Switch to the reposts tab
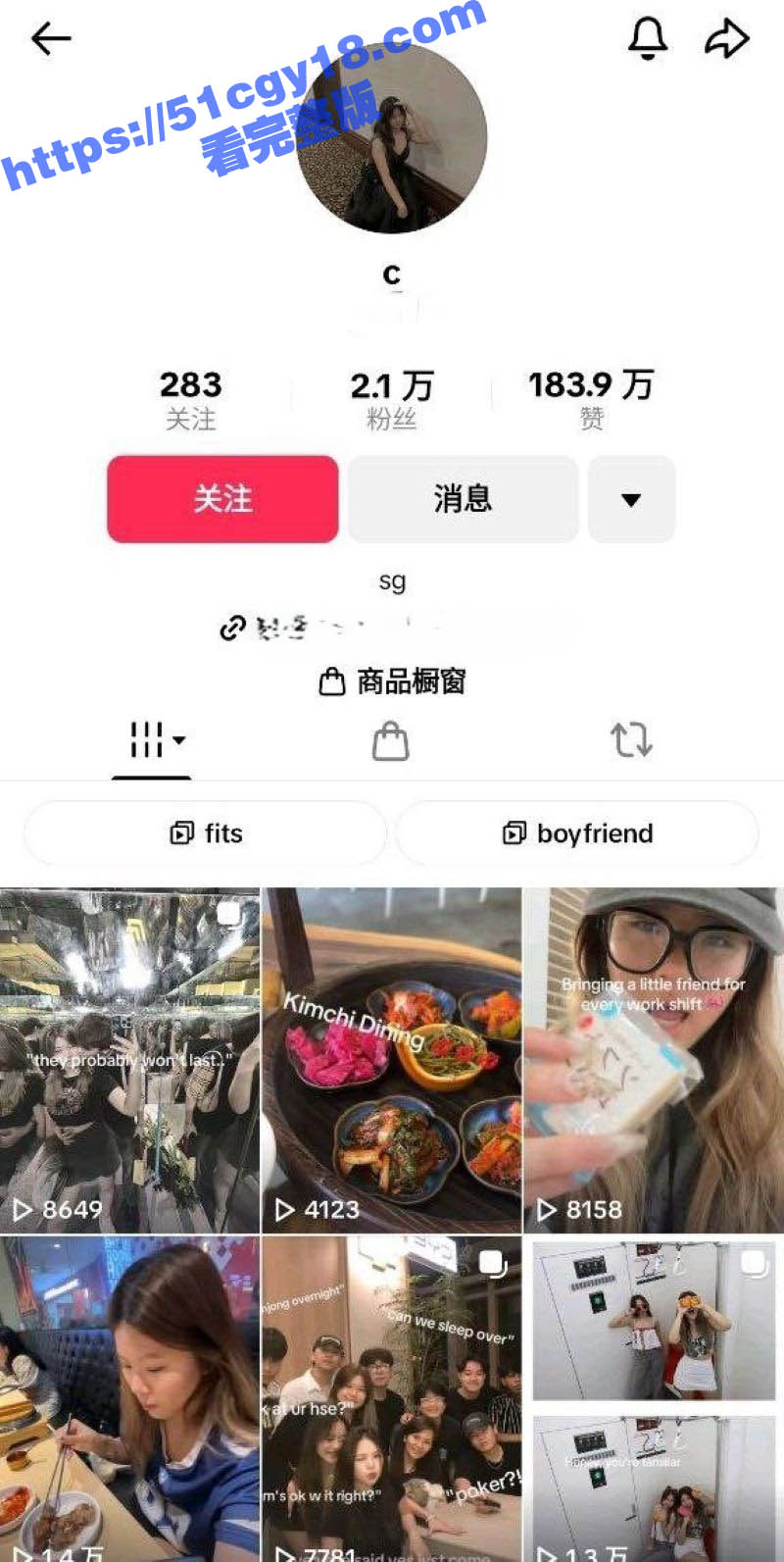This screenshot has width=784, height=1562. (630, 740)
